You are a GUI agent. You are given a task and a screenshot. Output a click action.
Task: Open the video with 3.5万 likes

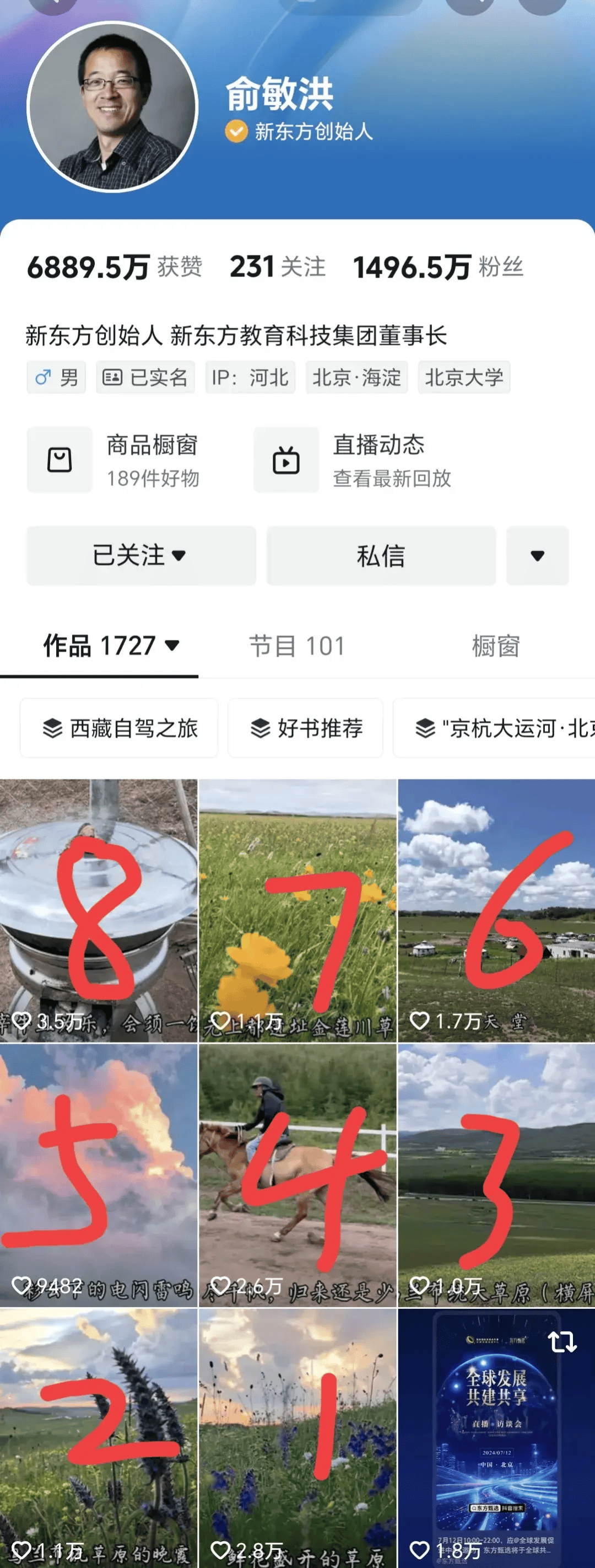(x=99, y=910)
